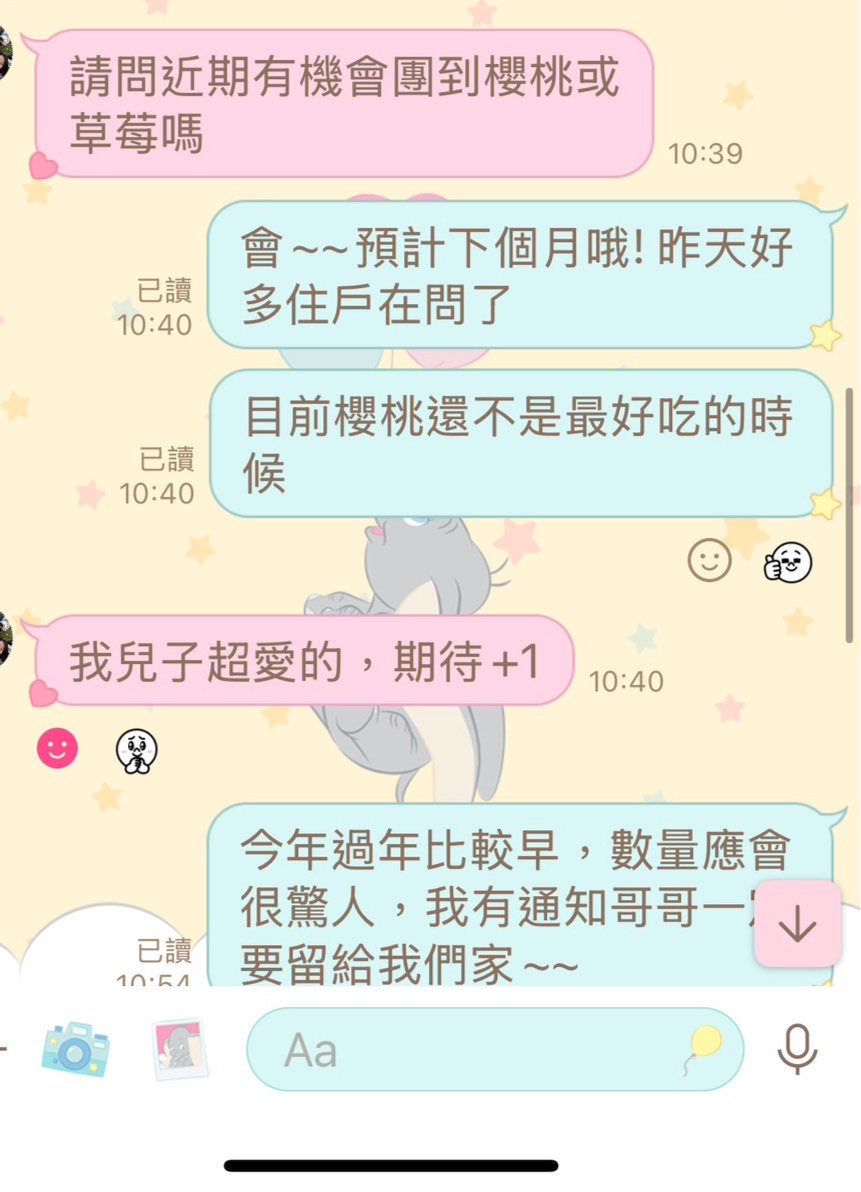Tap the smiley reaction icon under the blue message
Screen dimensions: 861x1192
coord(708,562)
